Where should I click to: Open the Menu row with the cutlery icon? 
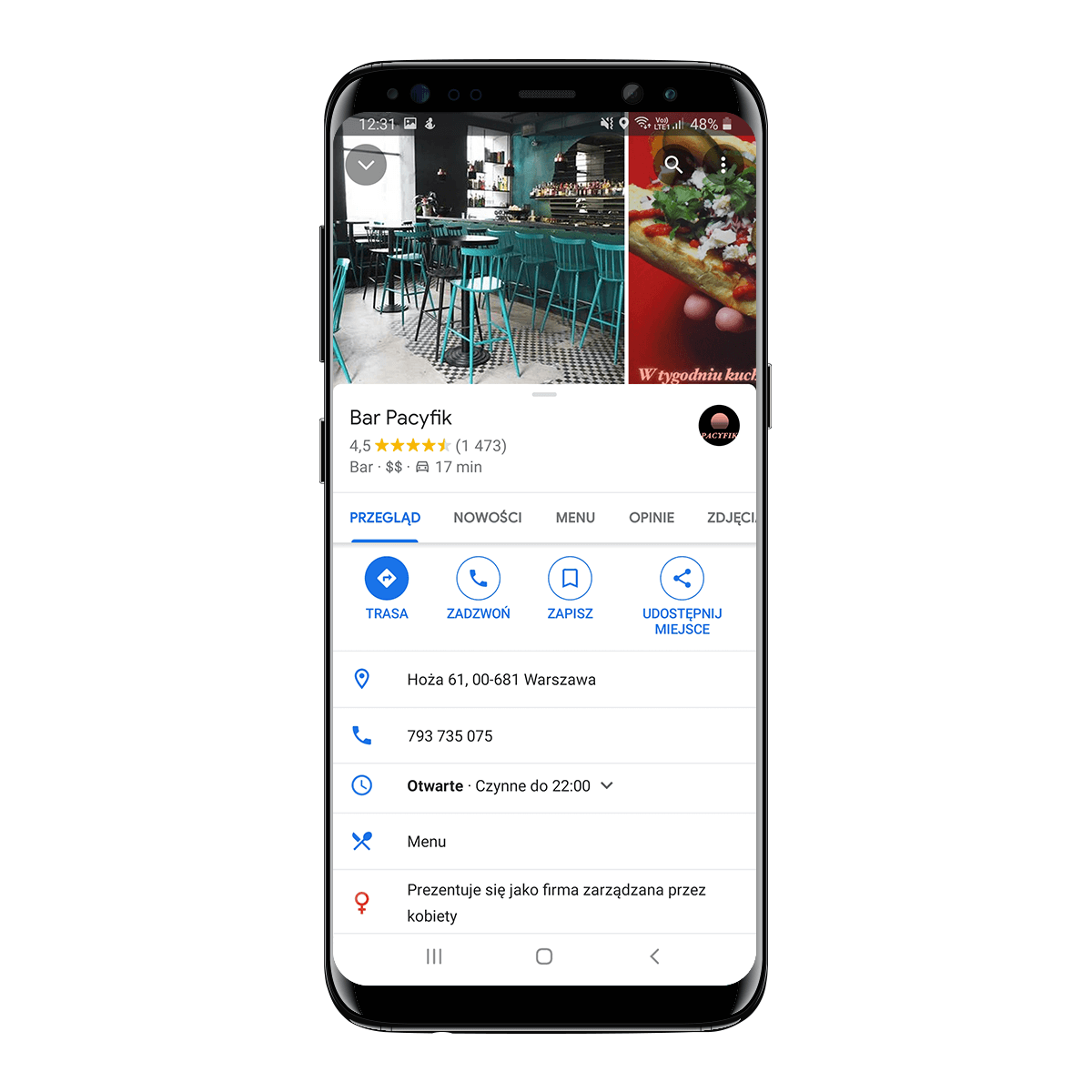click(x=427, y=842)
